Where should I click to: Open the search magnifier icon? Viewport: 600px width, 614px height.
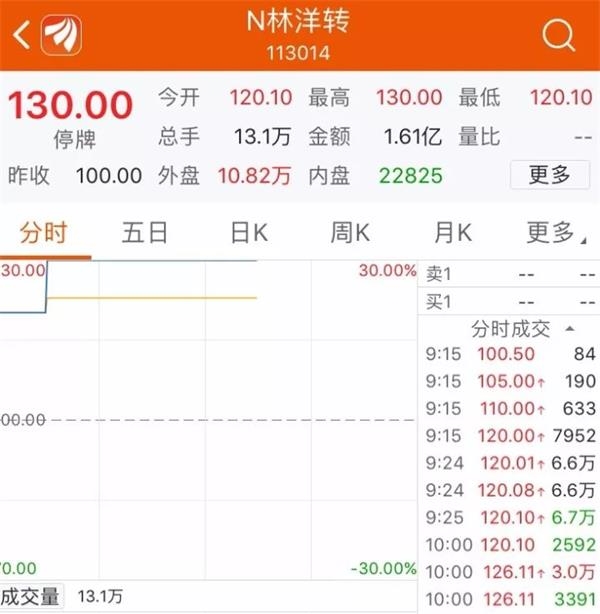(557, 36)
